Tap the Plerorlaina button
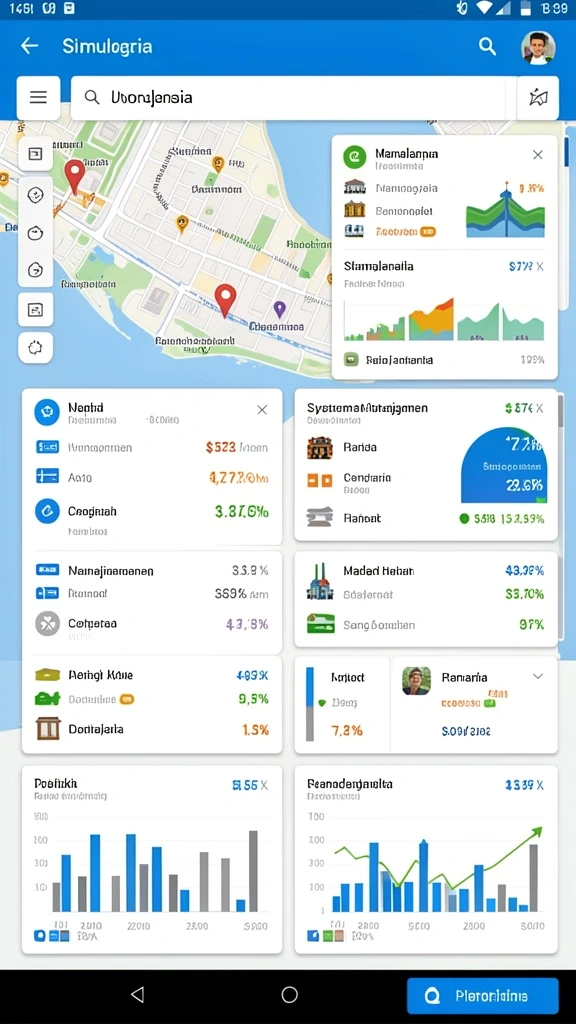 (x=483, y=996)
